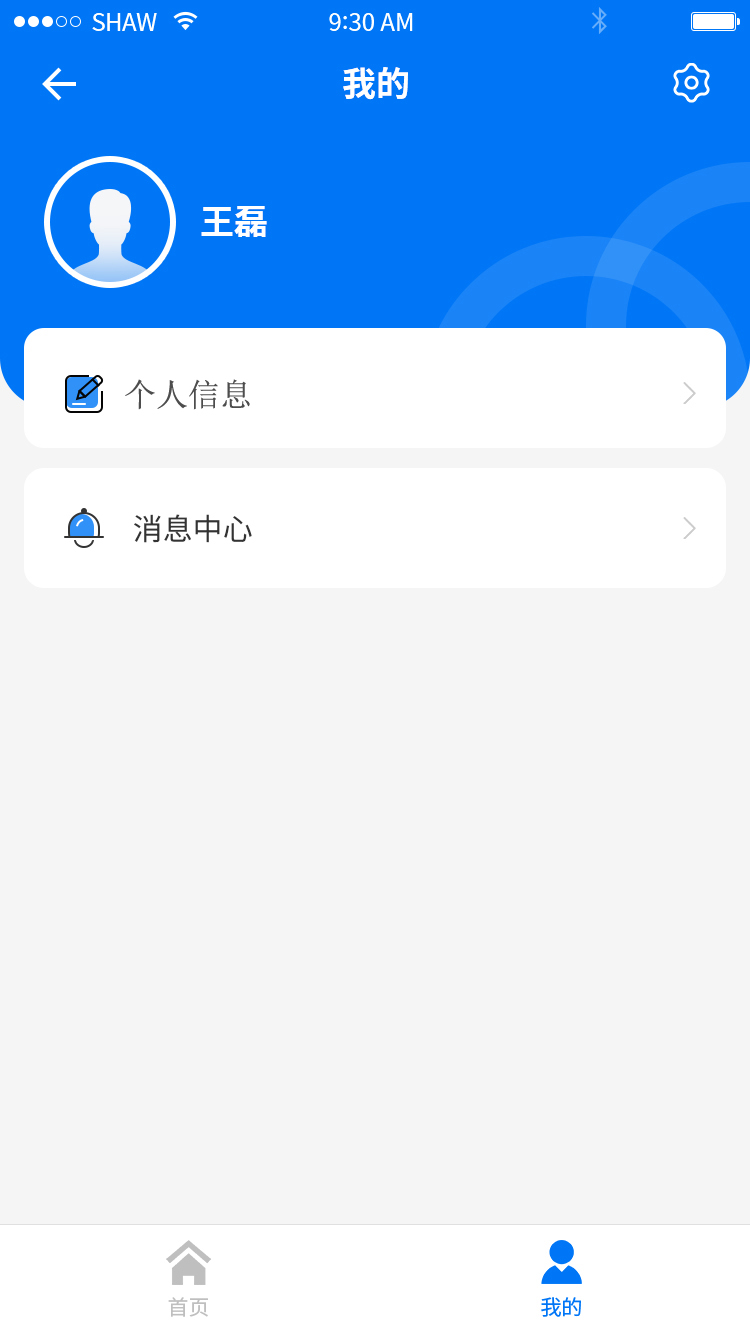Open the 首页 home icon in bottom navigation
The width and height of the screenshot is (750, 1334).
188,1263
